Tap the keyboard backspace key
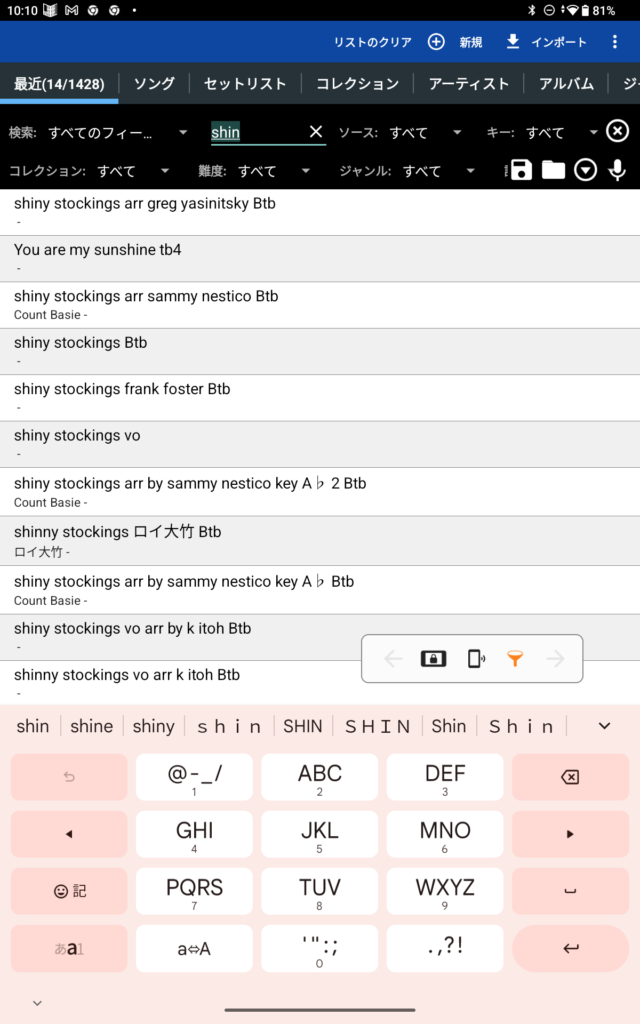 click(569, 777)
